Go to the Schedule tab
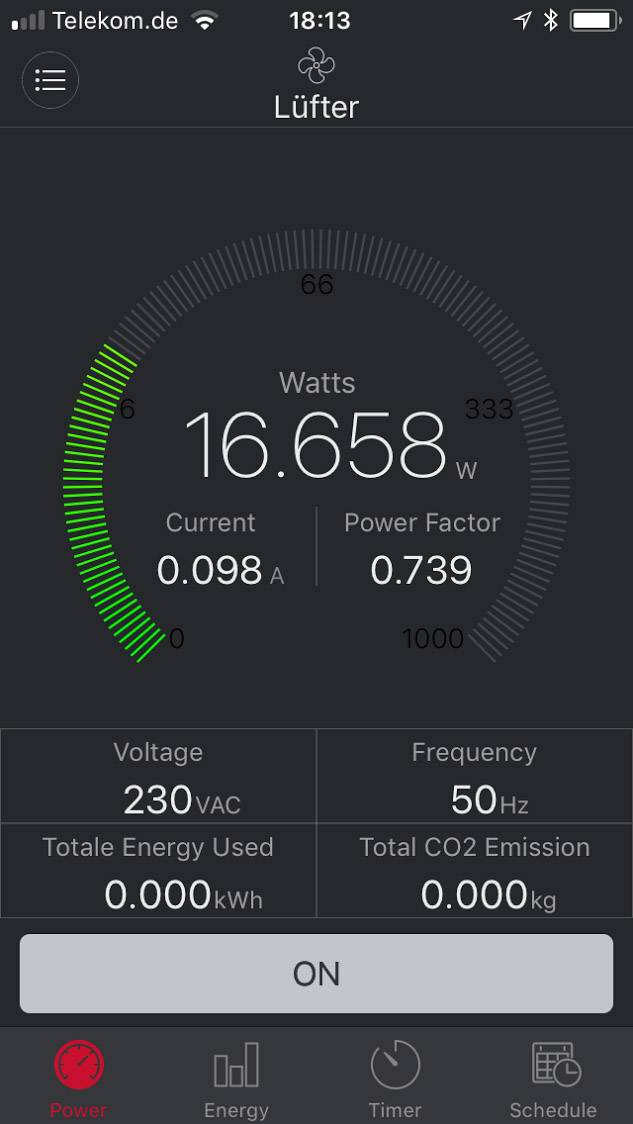Image resolution: width=633 pixels, height=1124 pixels. 553,1077
